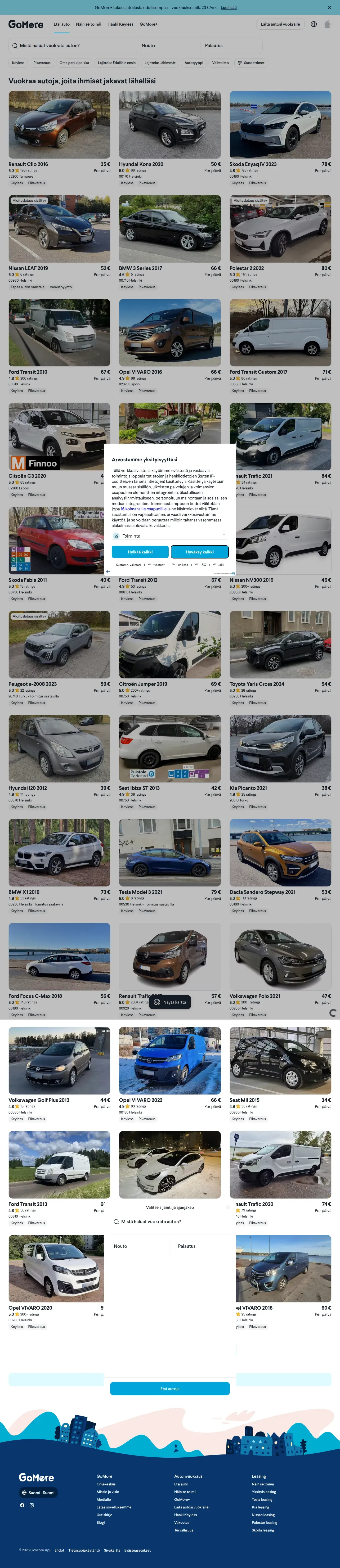Open the Tesla Model 3 2021 listing
Viewport: 340px width, 1568px height.
click(169, 853)
